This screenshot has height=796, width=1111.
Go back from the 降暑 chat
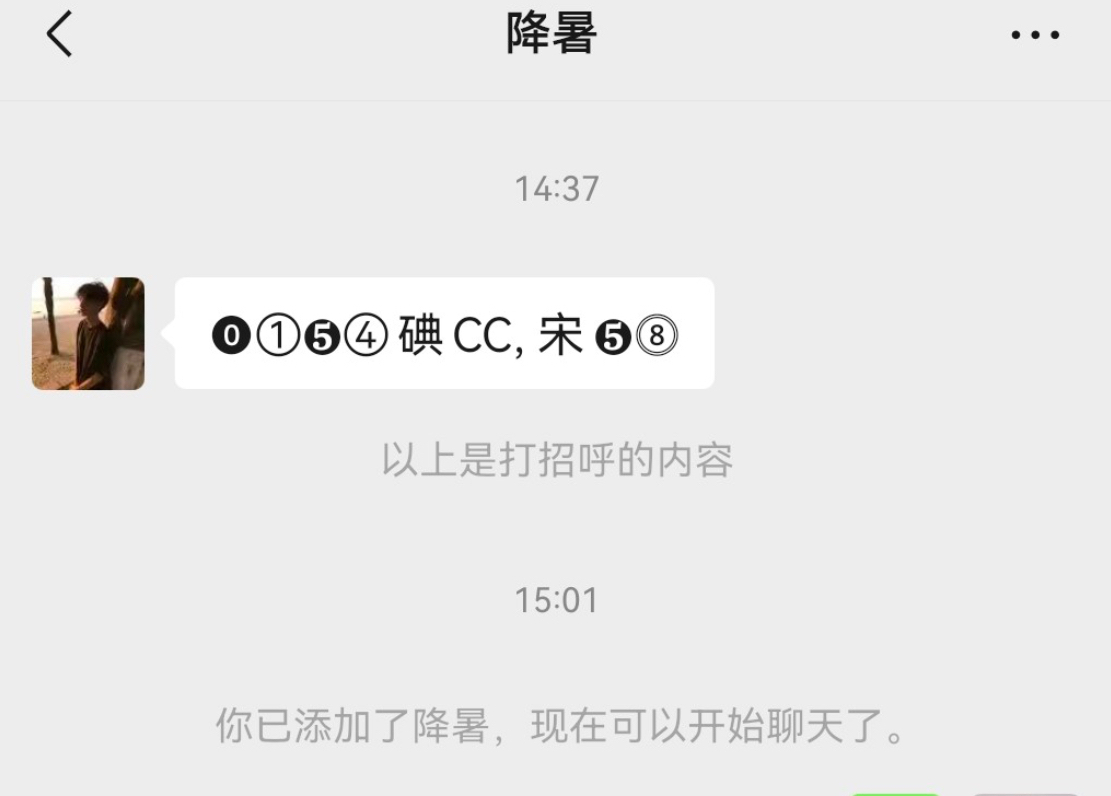(59, 35)
